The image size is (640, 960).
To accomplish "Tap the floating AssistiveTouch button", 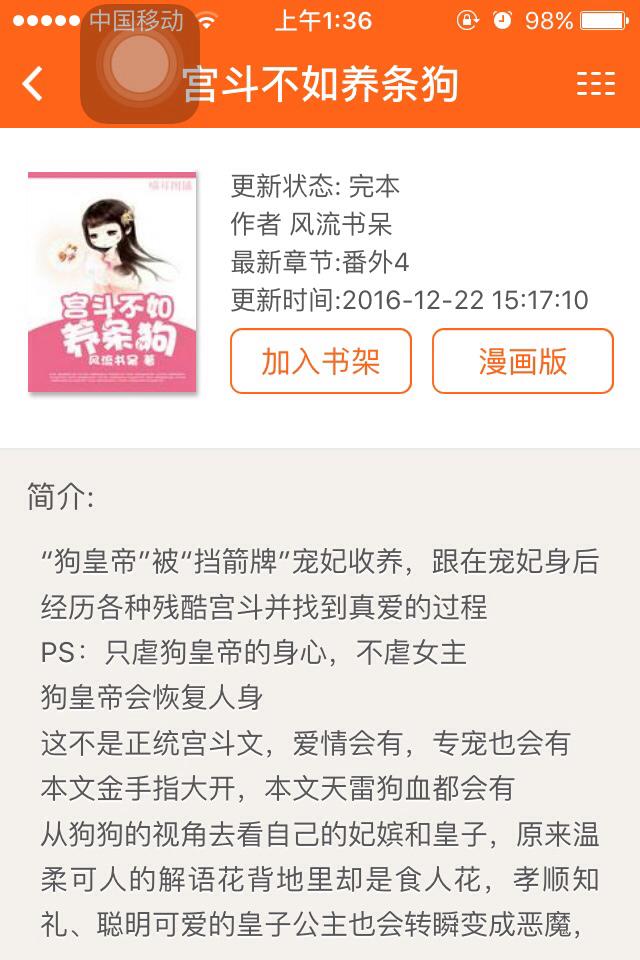I will (139, 63).
